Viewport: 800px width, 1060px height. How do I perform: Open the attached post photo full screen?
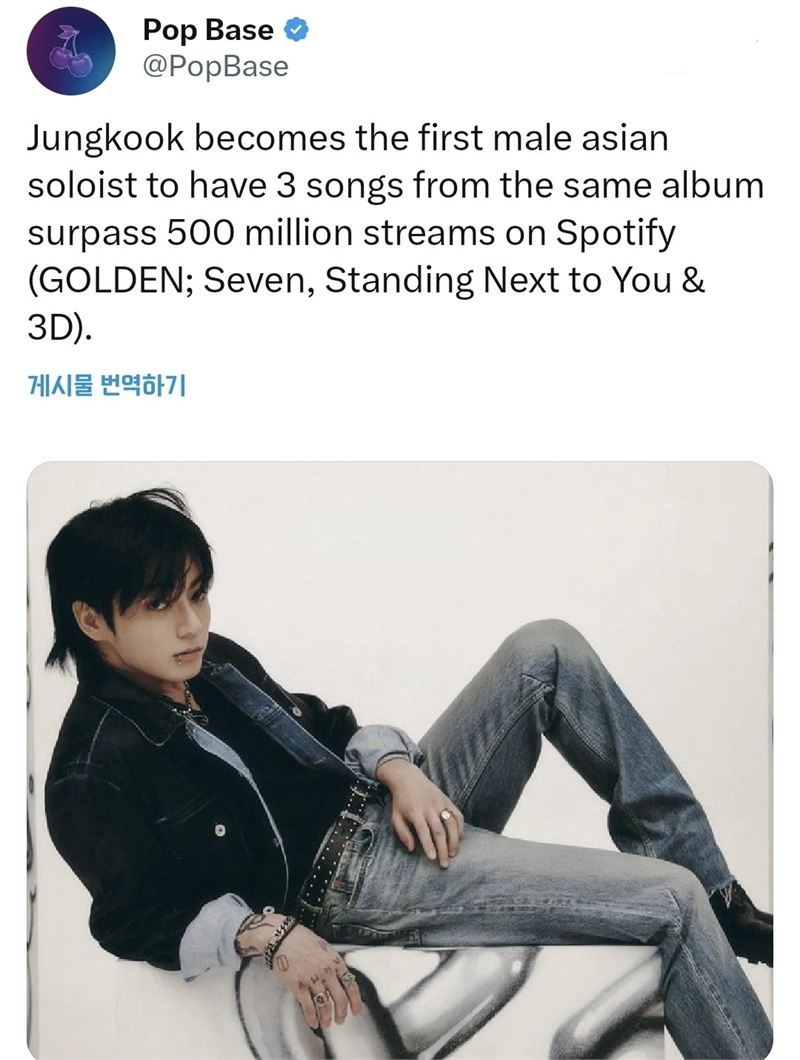[x=400, y=760]
